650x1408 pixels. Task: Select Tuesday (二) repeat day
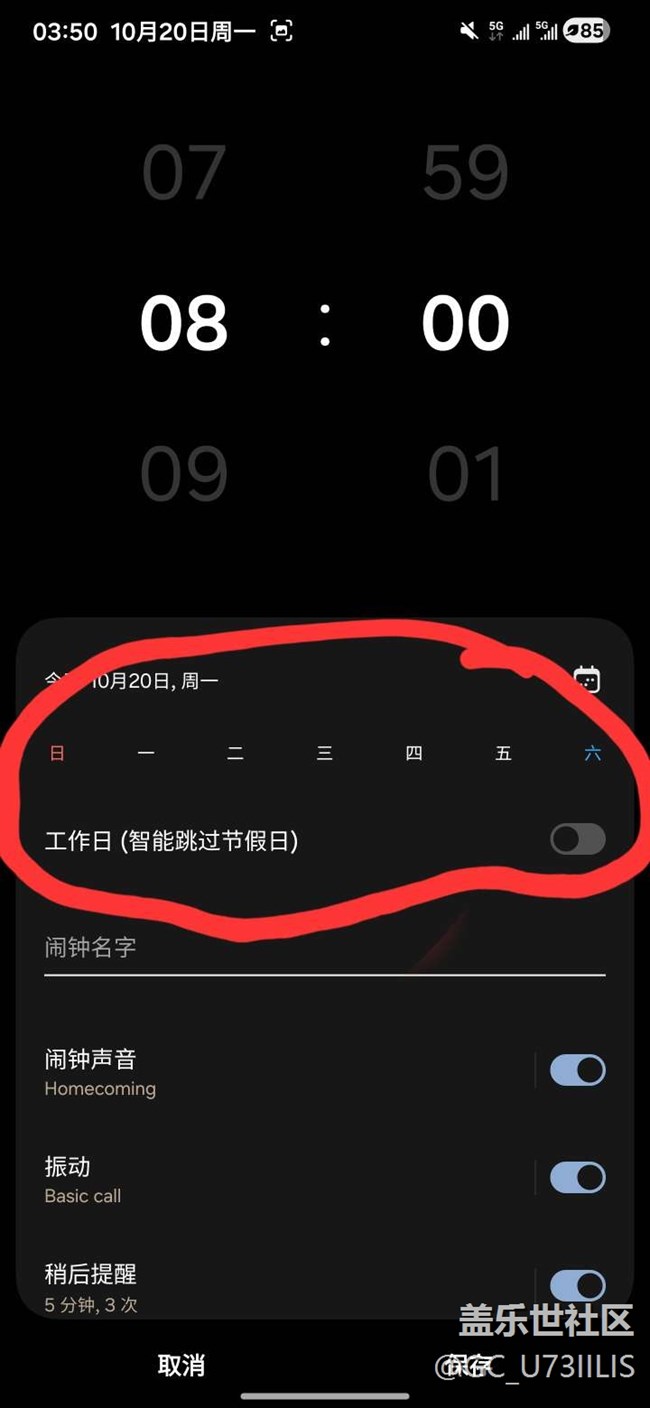(x=235, y=753)
